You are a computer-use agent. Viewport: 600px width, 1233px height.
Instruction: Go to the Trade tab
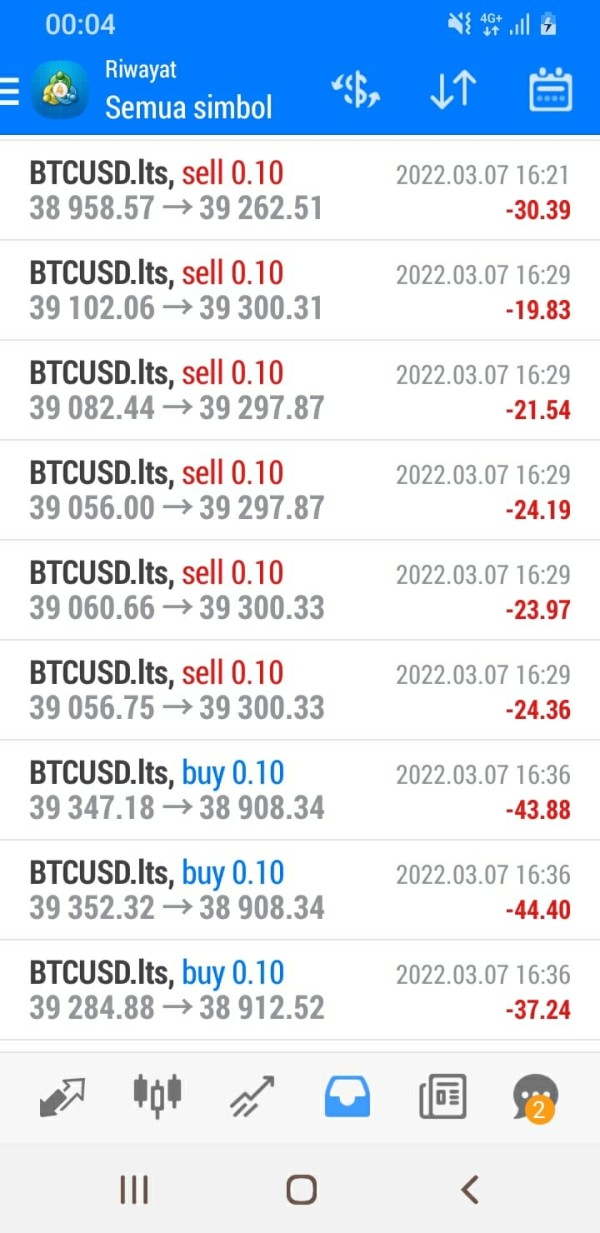pyautogui.click(x=252, y=1096)
